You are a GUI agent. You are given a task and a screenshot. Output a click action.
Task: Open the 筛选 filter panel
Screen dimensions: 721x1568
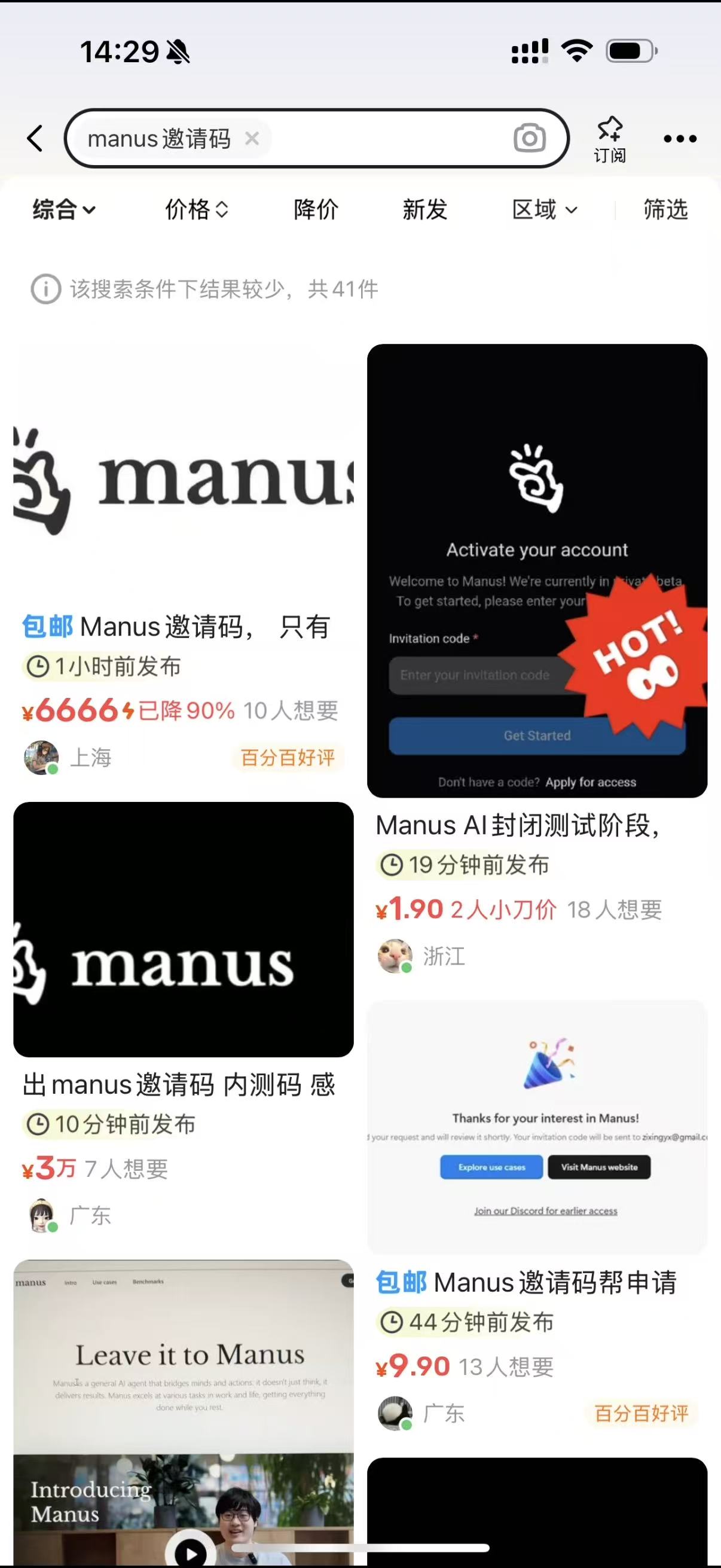click(665, 210)
